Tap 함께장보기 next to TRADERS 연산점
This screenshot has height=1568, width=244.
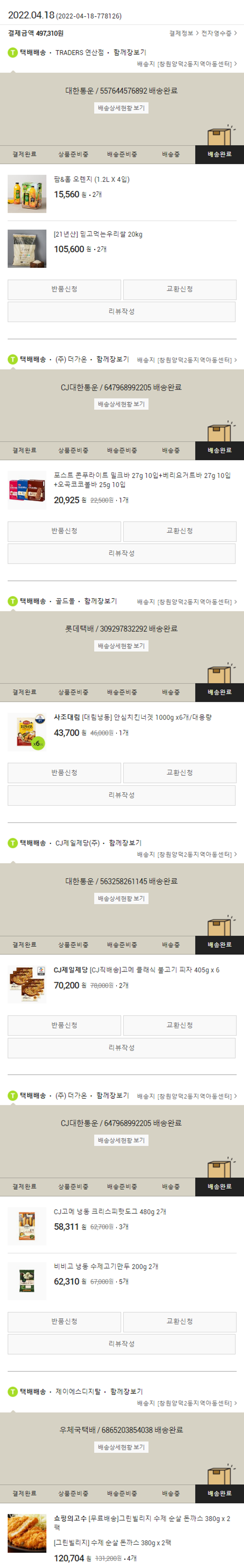click(129, 52)
